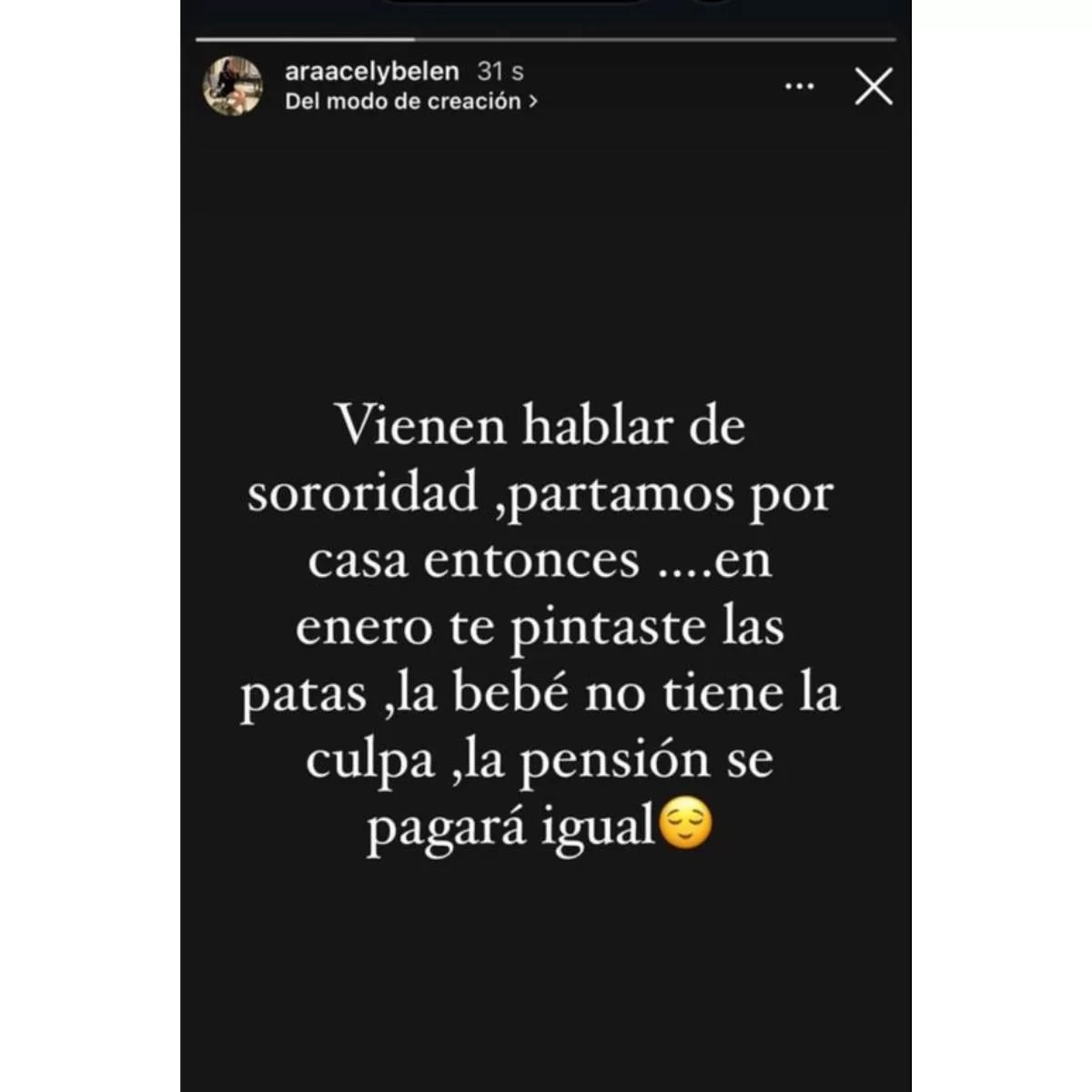
Task: Open araacelybelen's profile picture
Action: tap(233, 86)
